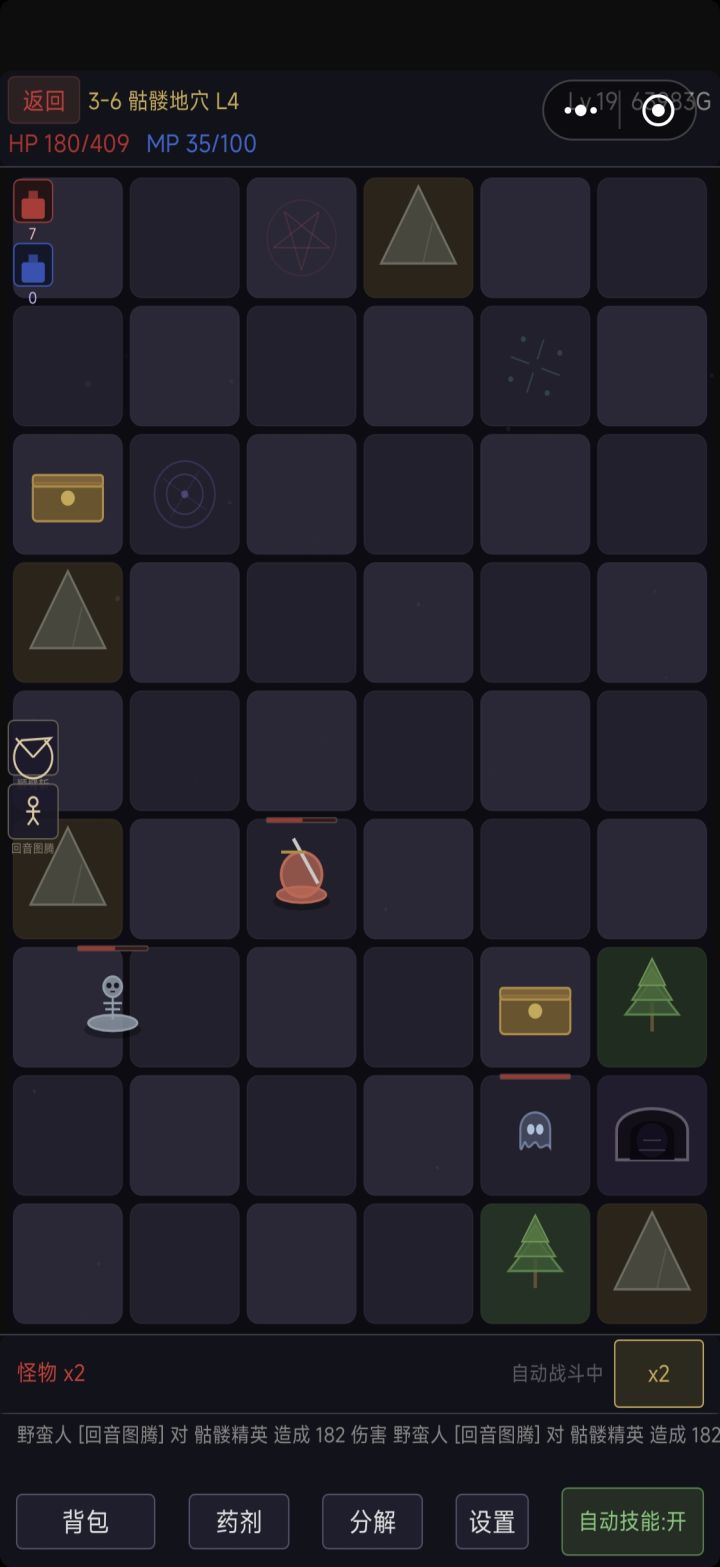This screenshot has height=1567, width=720.
Task: Tap 返回 to go back
Action: [x=42, y=102]
